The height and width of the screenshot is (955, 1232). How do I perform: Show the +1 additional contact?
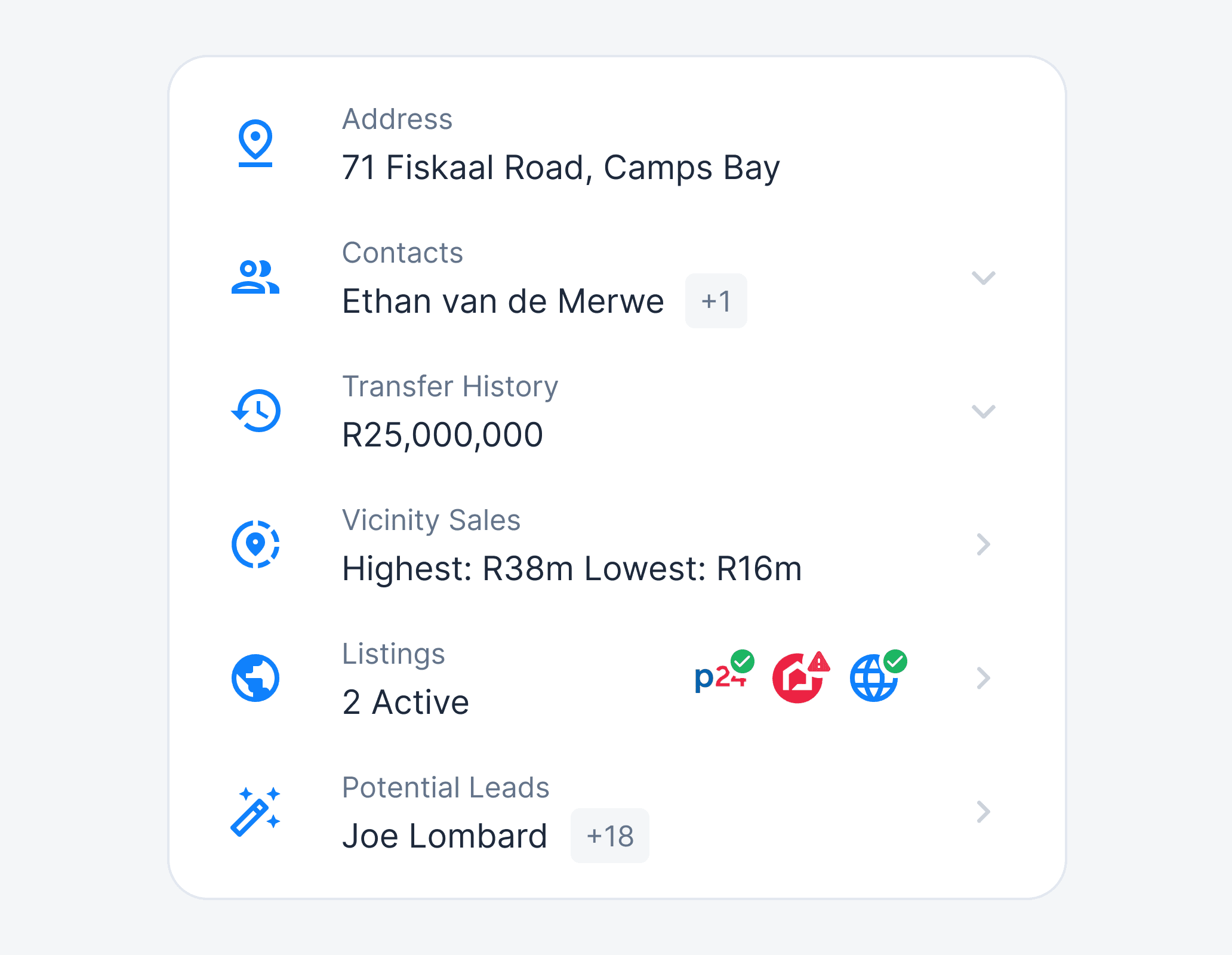[x=716, y=301]
